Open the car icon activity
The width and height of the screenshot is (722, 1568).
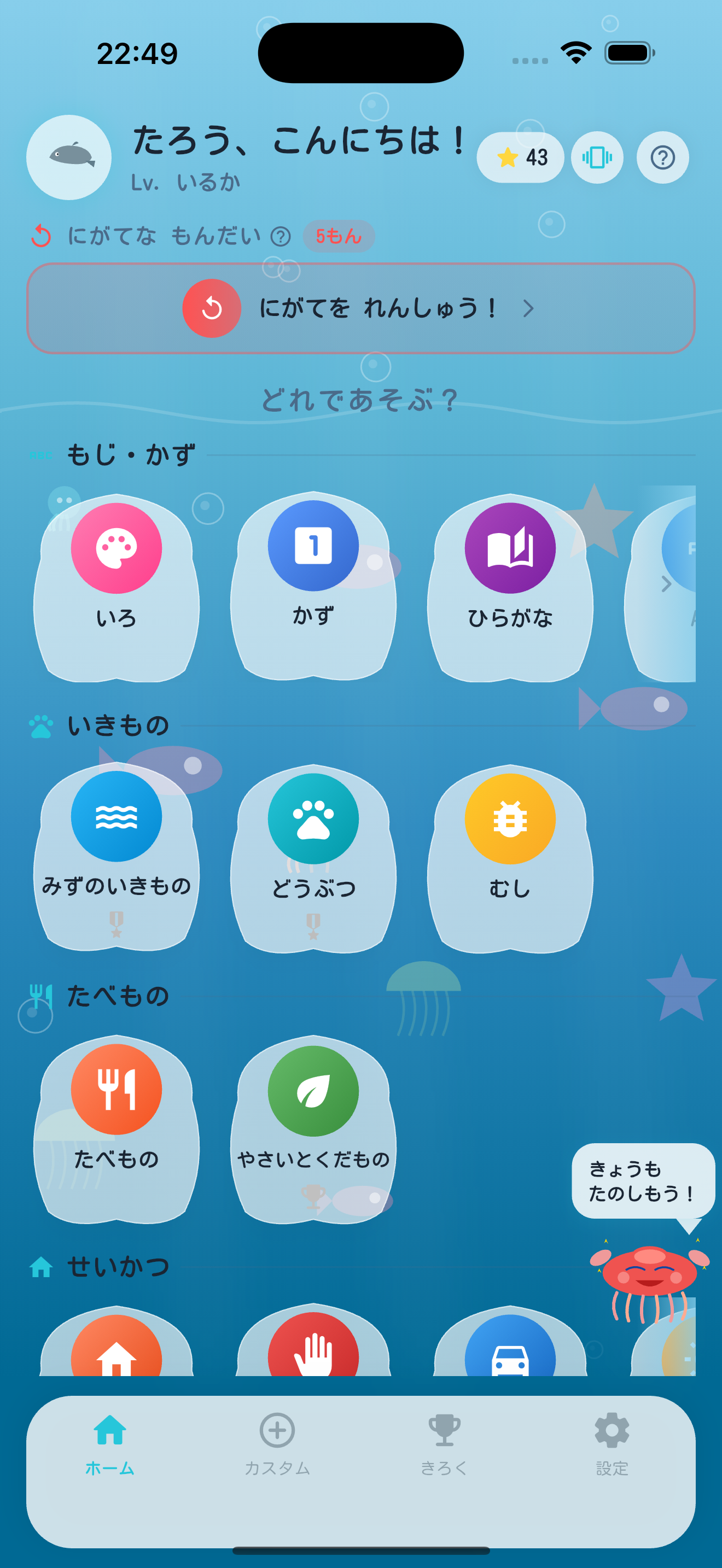coord(510,1364)
